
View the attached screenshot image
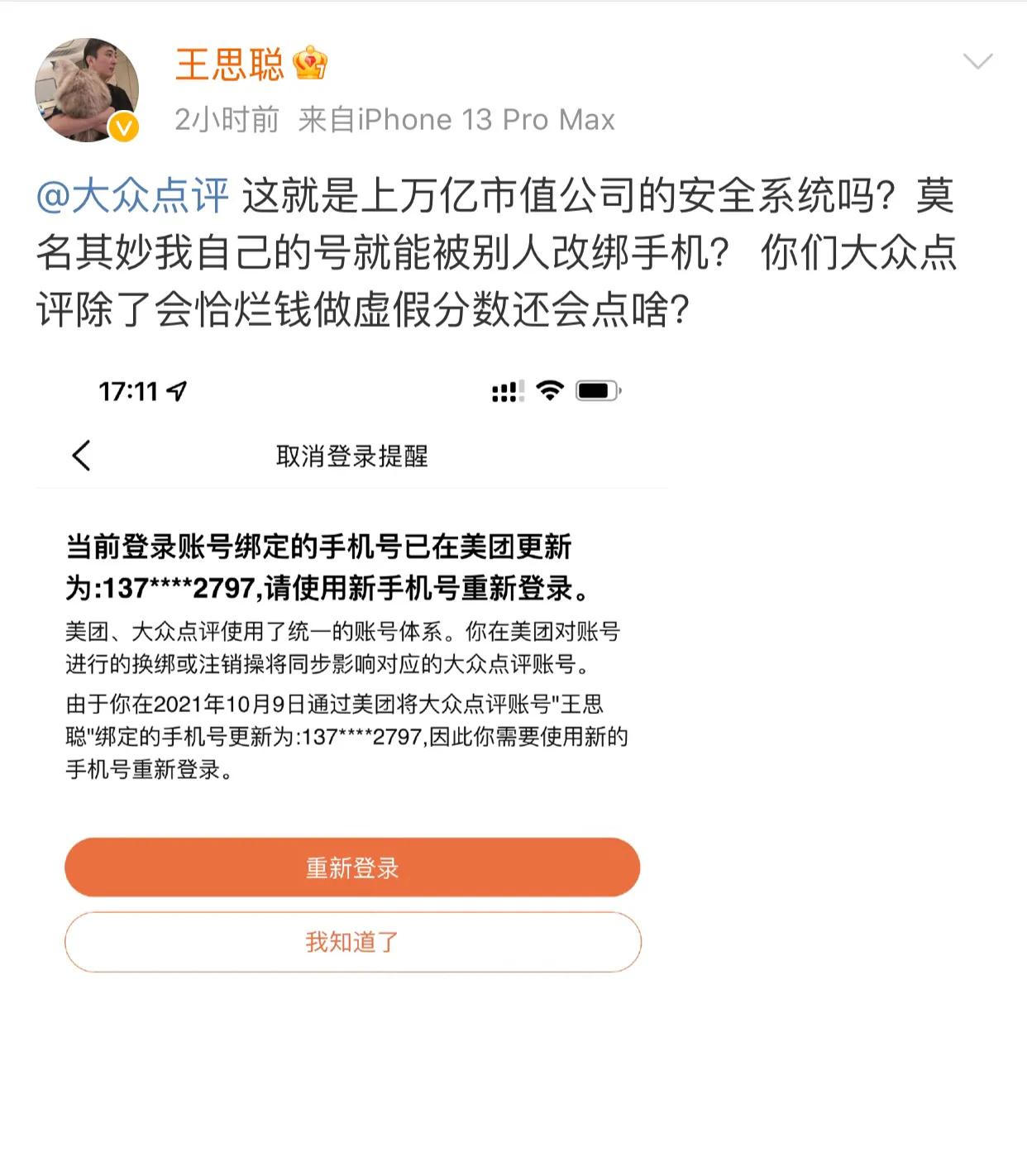click(x=352, y=678)
